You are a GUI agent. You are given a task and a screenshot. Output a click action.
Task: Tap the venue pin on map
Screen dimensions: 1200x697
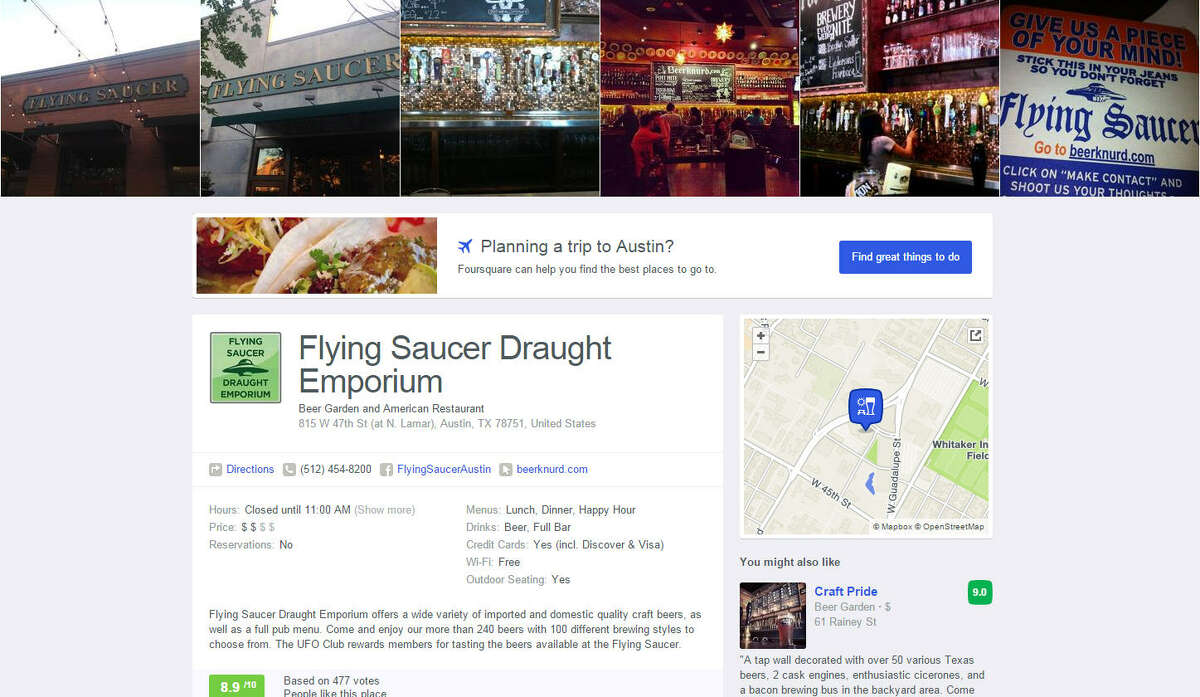coord(865,408)
